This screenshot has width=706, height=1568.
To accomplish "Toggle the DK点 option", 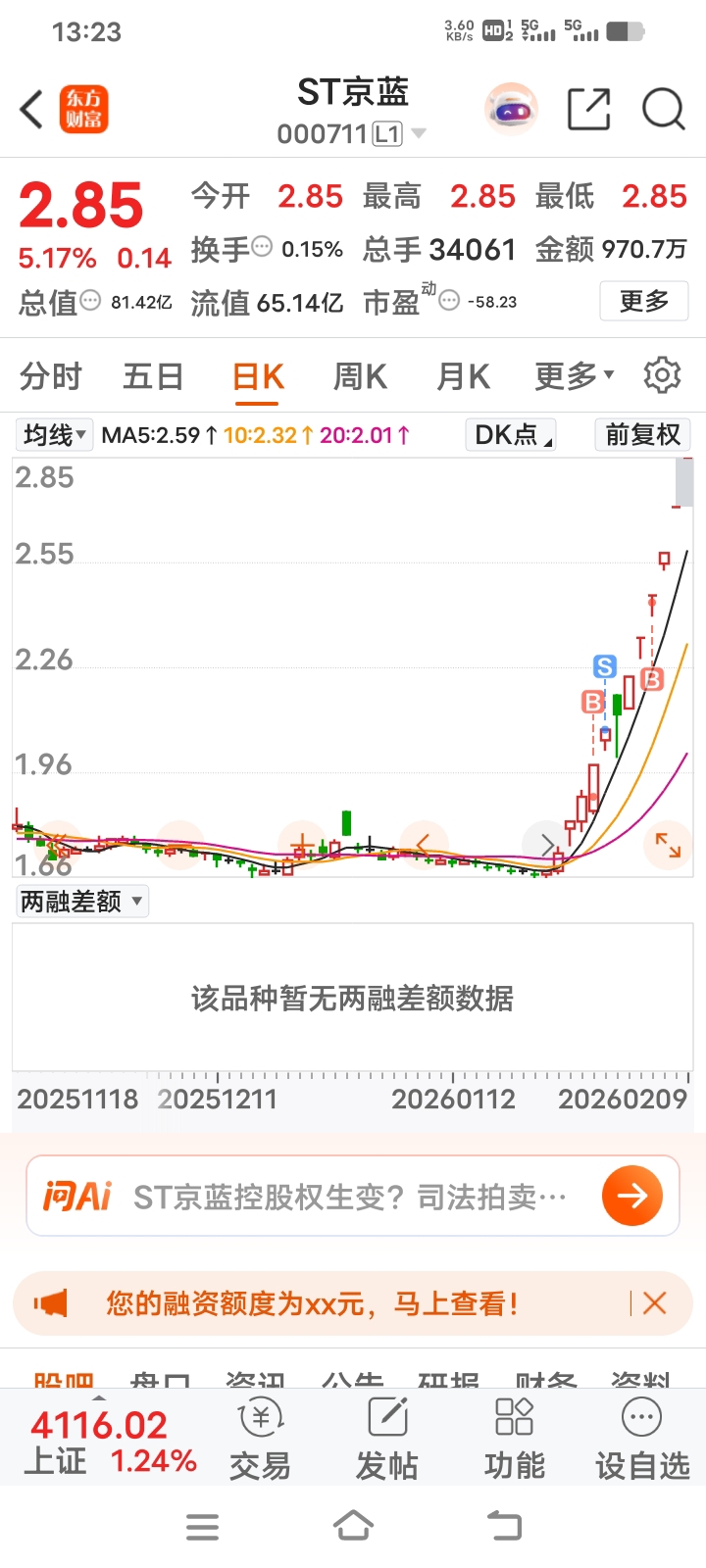I will 511,434.
